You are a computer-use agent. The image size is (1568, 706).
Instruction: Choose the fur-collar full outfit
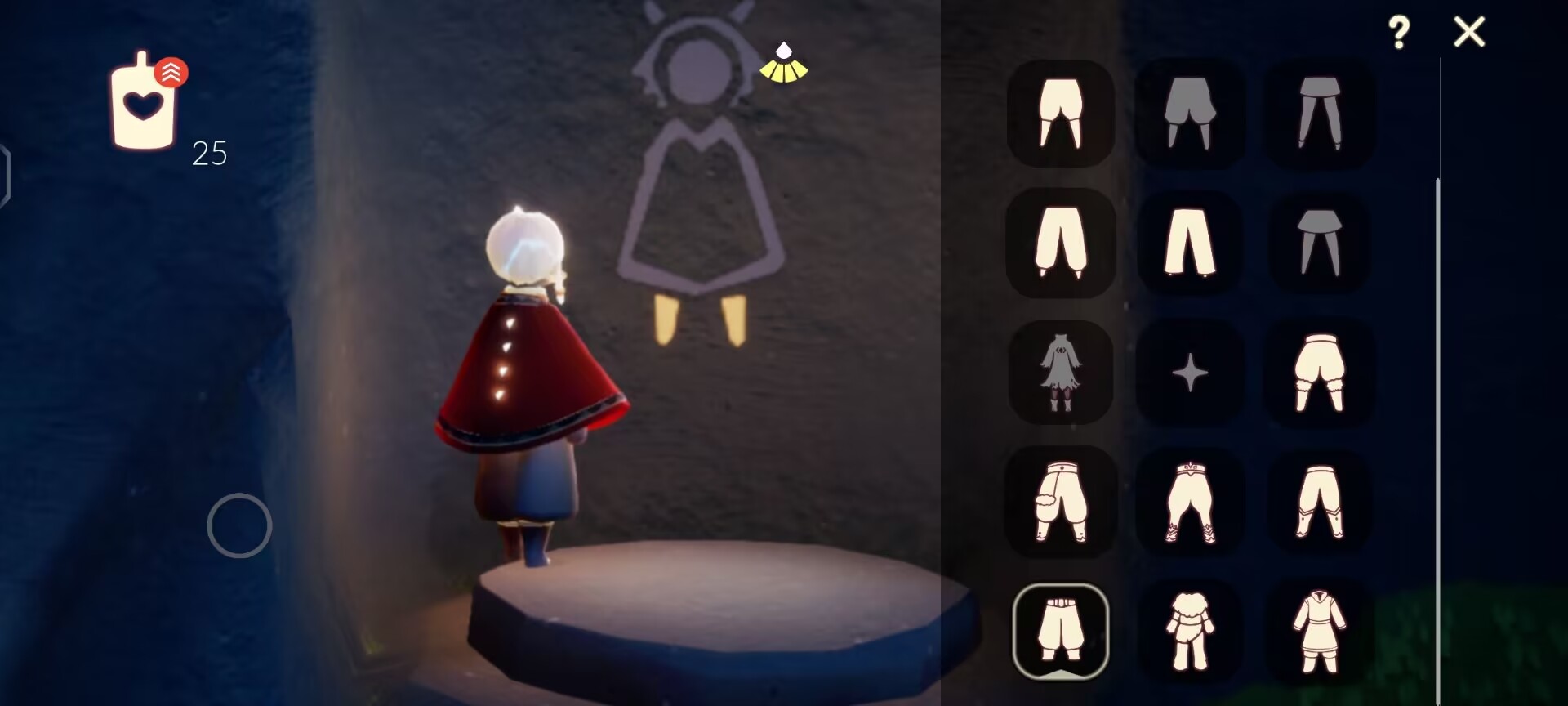click(1189, 631)
